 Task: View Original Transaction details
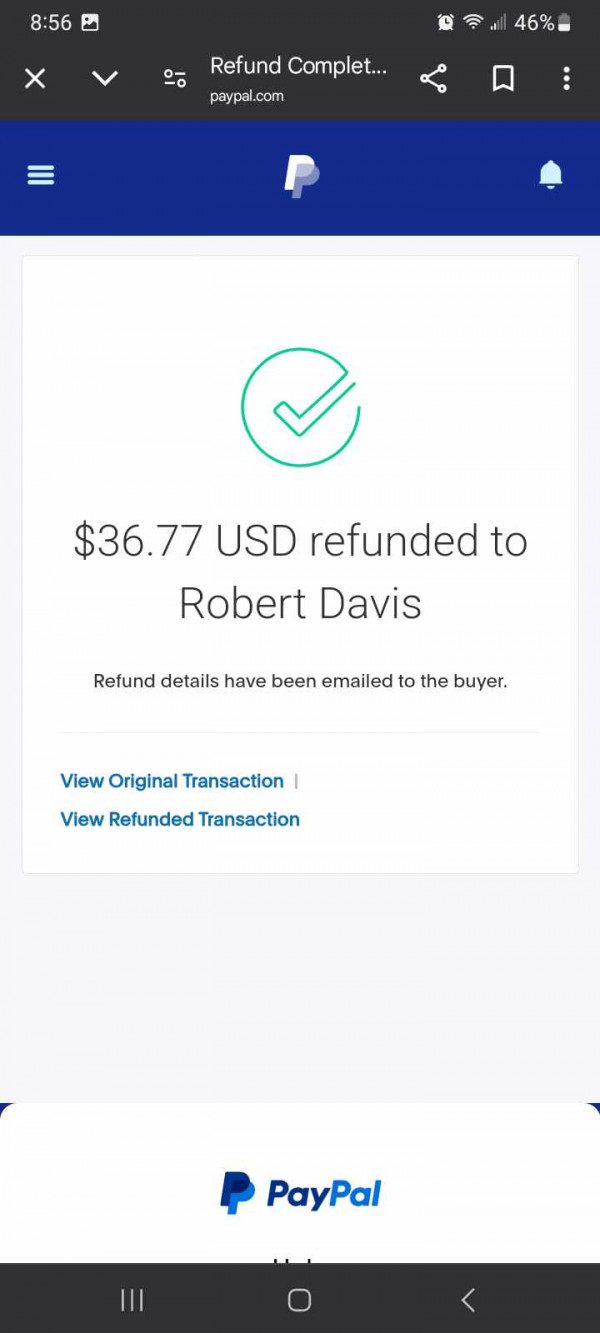tap(172, 781)
